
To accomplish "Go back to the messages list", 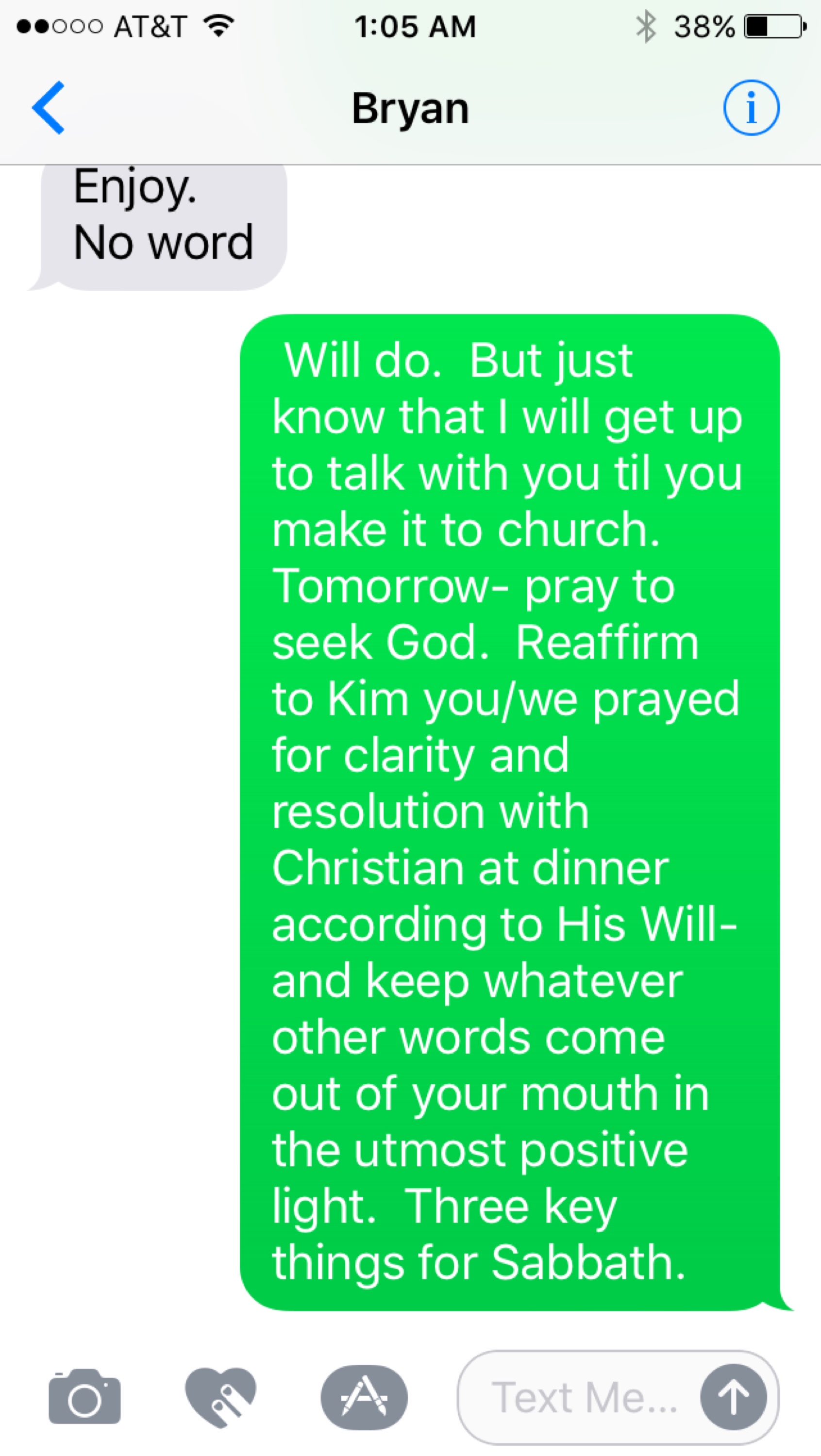I will pyautogui.click(x=49, y=107).
